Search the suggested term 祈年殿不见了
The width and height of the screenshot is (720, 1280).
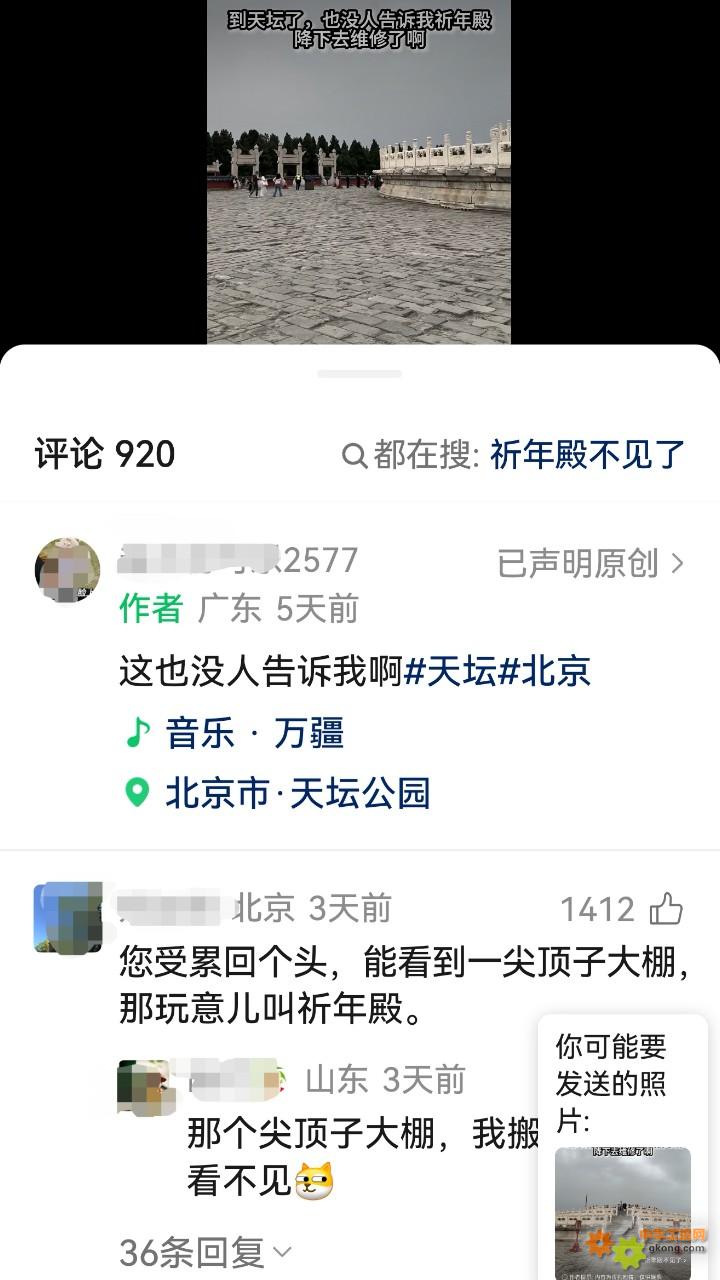(587, 455)
